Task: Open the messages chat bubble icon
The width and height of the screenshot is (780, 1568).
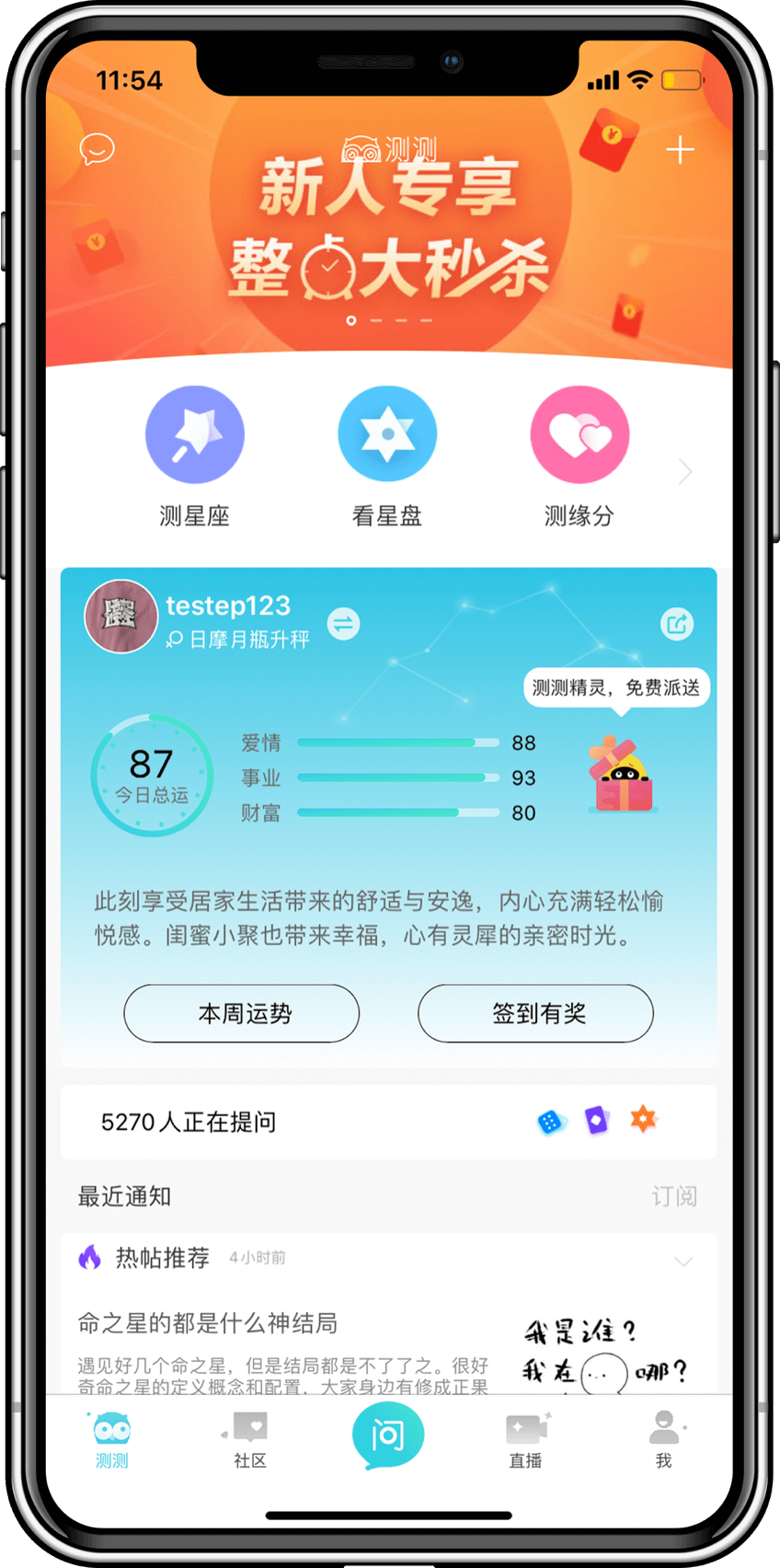Action: pyautogui.click(x=97, y=148)
